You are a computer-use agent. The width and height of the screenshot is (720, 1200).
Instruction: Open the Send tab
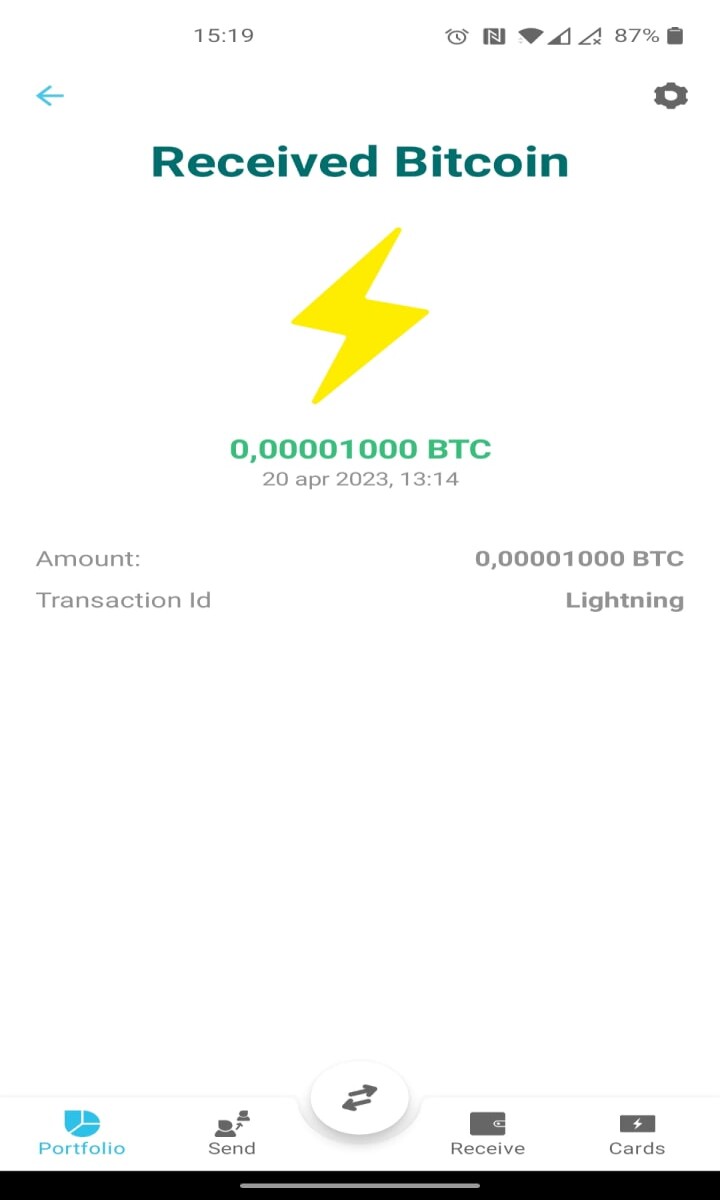pyautogui.click(x=232, y=1134)
